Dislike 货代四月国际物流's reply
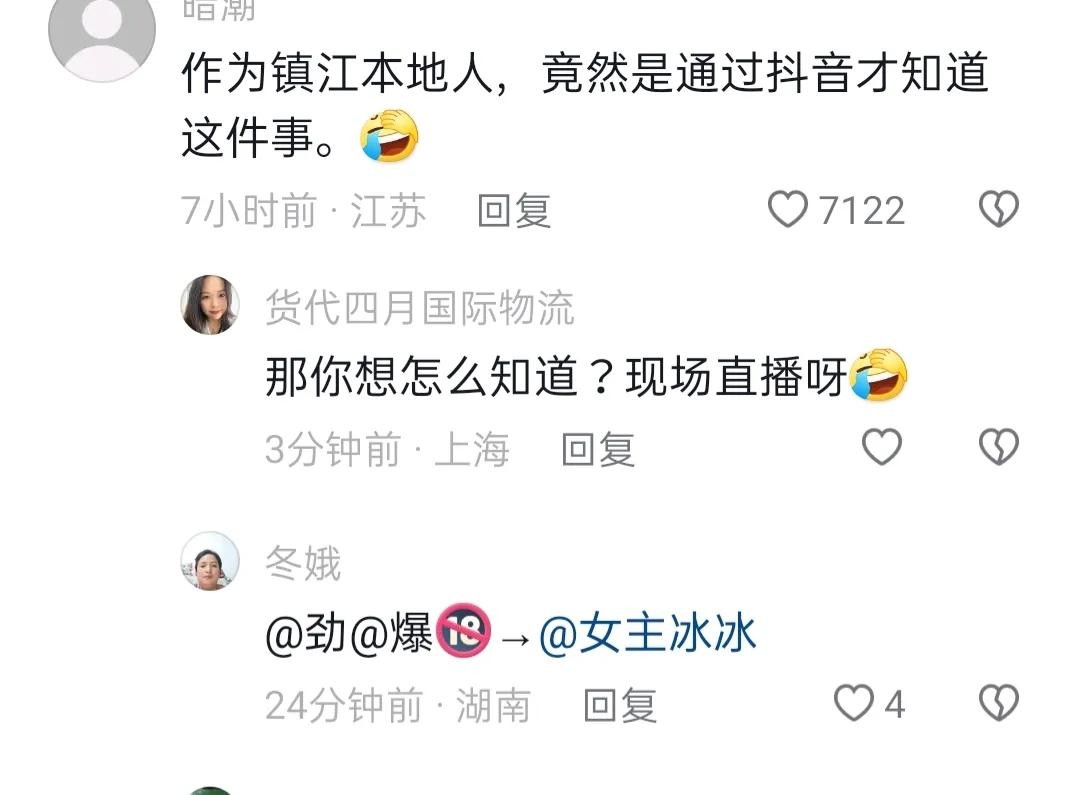1080x795 pixels. 997,448
